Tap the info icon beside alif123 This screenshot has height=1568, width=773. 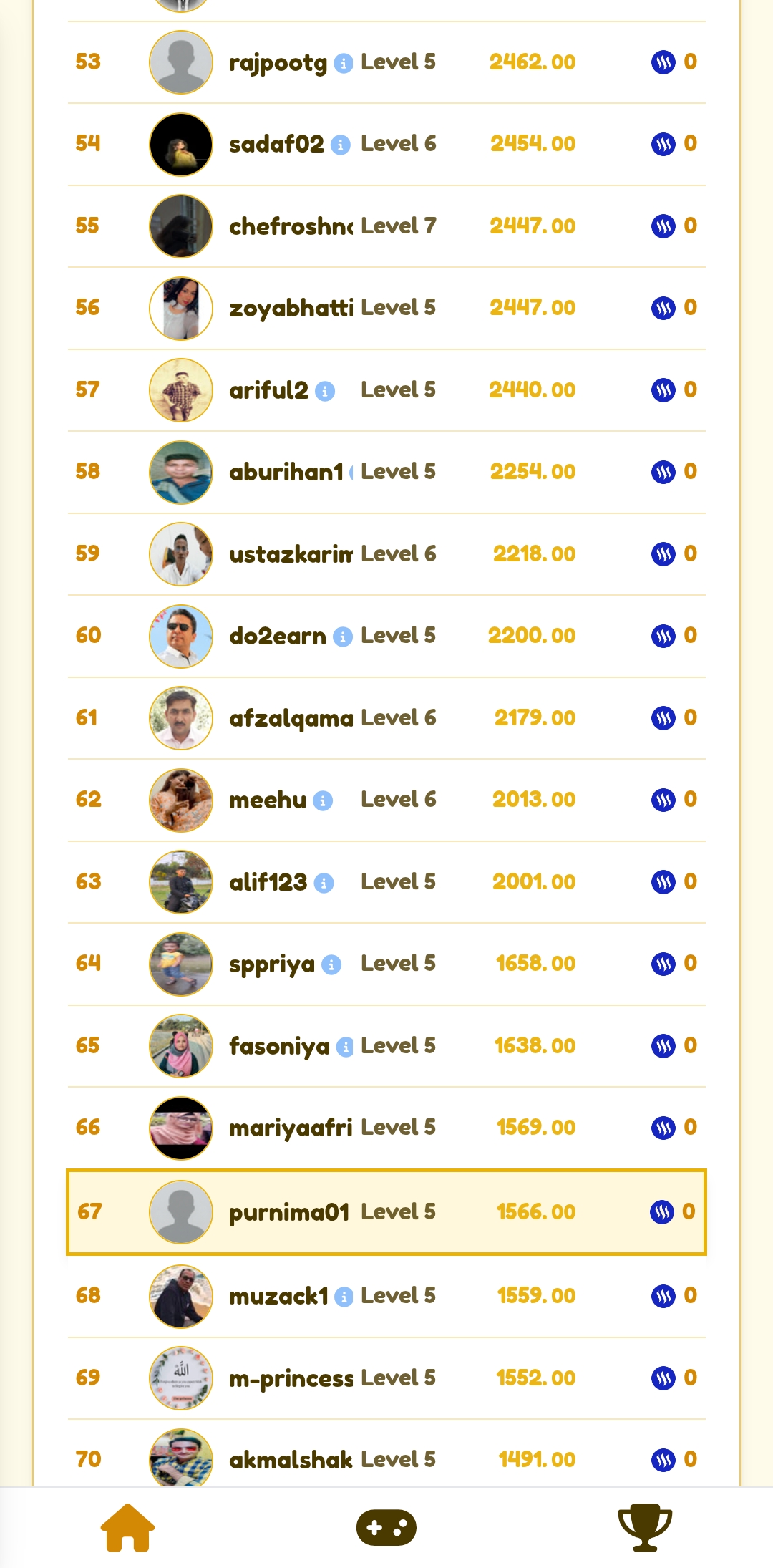[324, 884]
